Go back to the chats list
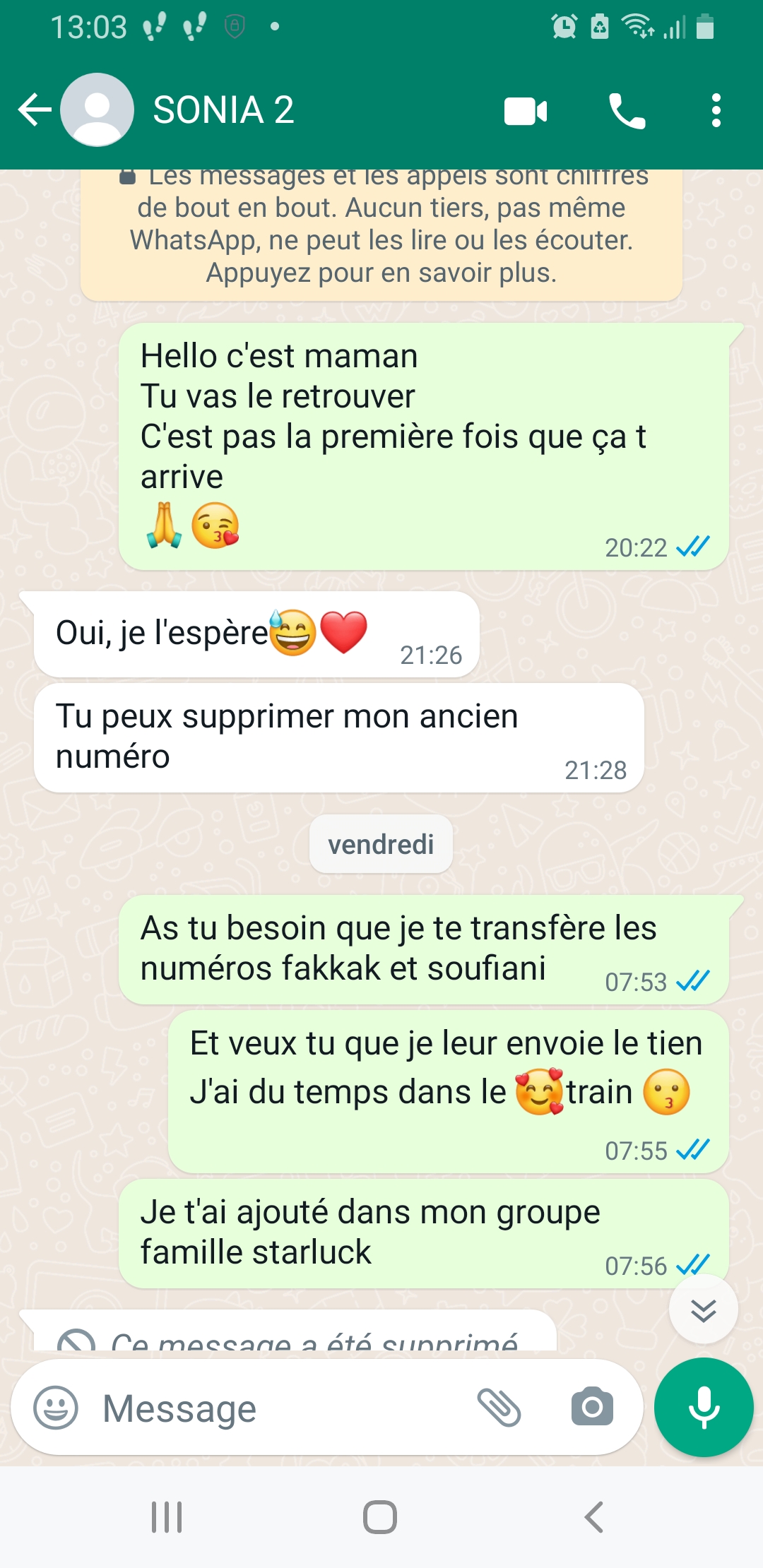Image resolution: width=763 pixels, height=1568 pixels. [34, 110]
